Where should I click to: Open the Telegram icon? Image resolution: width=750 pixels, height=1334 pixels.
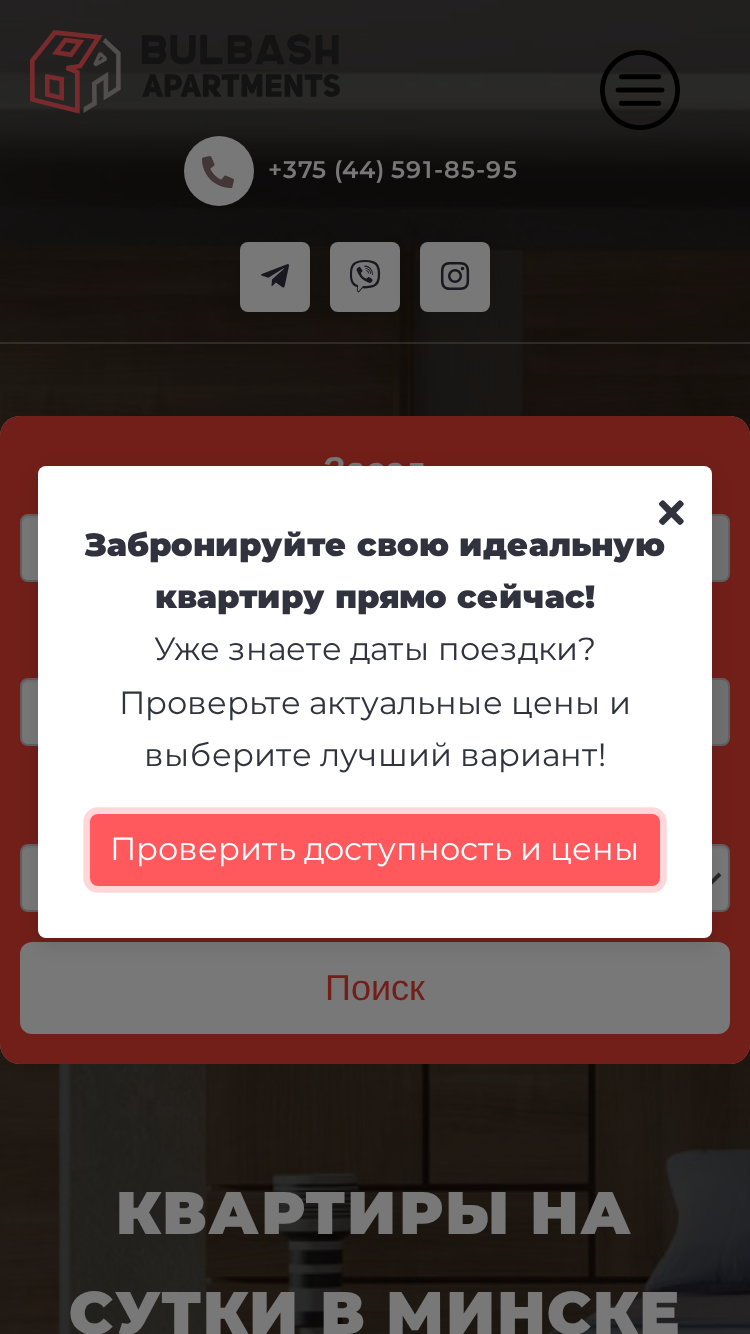pos(275,277)
